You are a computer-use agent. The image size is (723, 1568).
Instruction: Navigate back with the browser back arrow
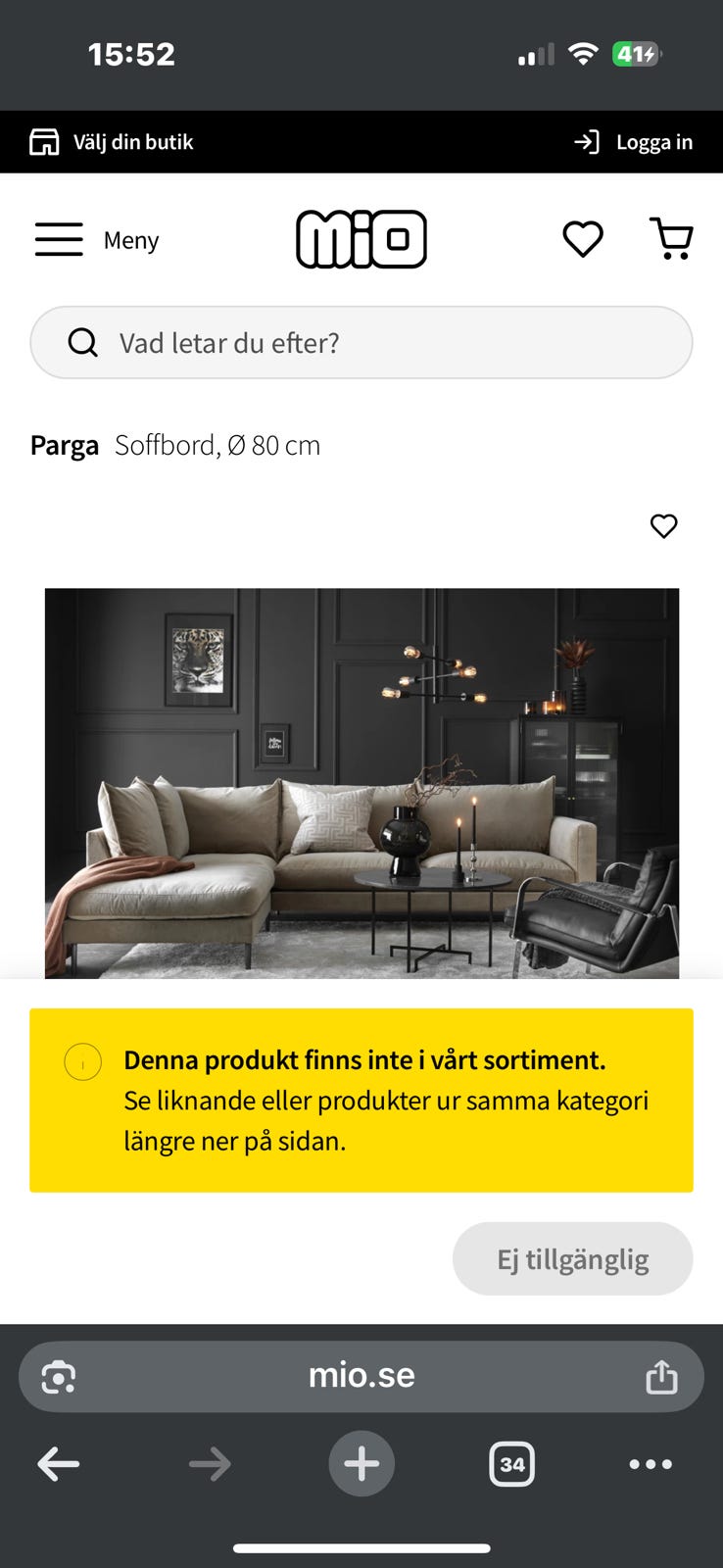pos(59,1464)
